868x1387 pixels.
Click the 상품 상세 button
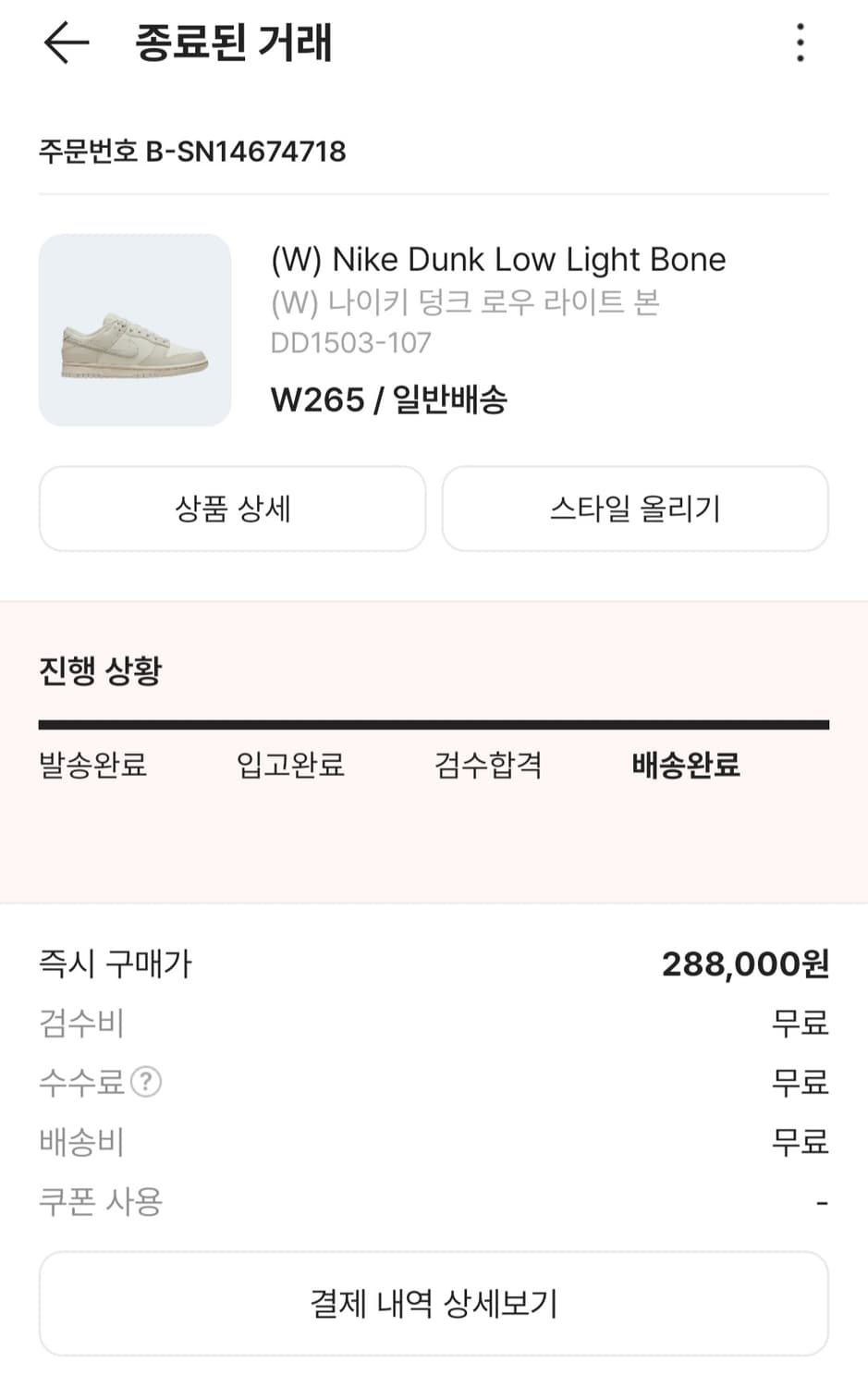click(231, 509)
